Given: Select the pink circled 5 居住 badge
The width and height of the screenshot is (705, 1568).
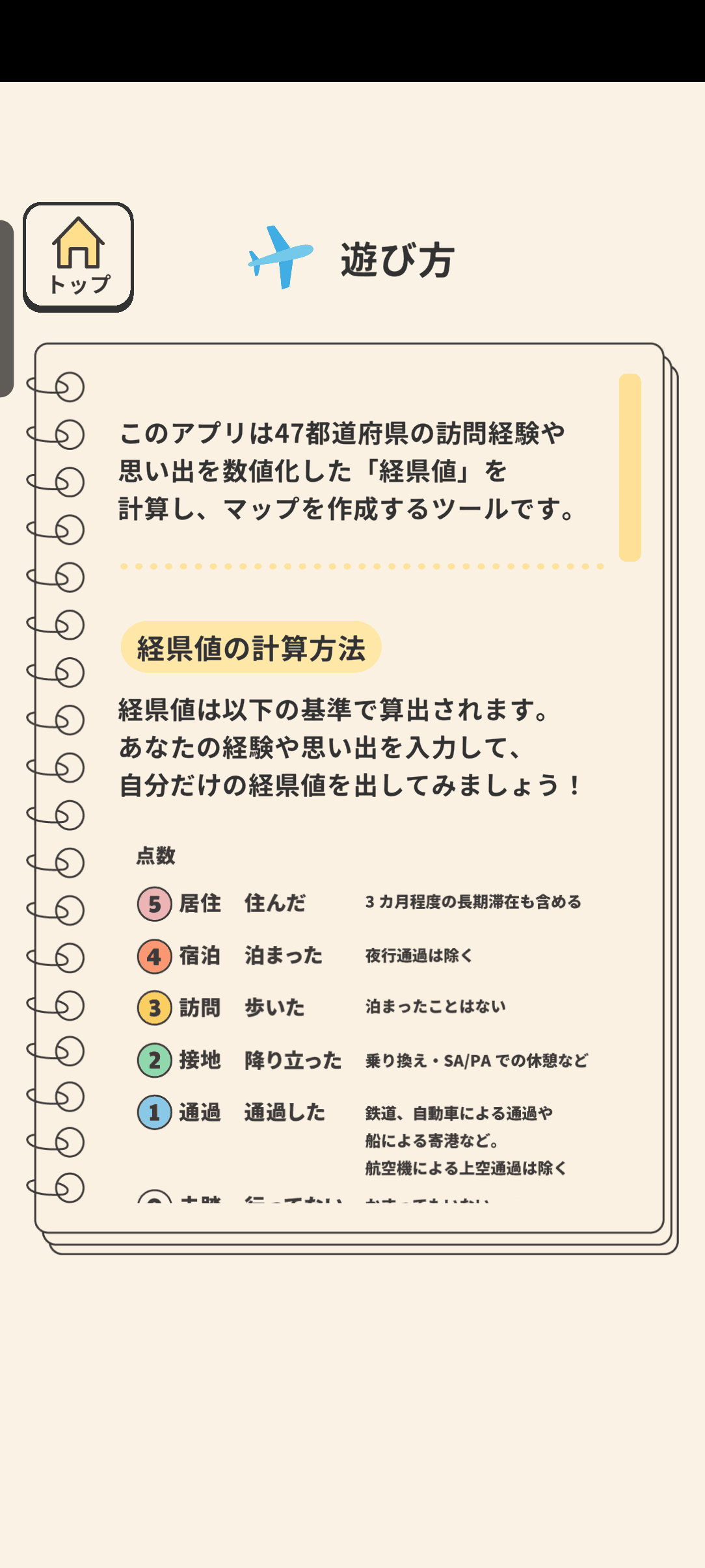Looking at the screenshot, I should 154,903.
